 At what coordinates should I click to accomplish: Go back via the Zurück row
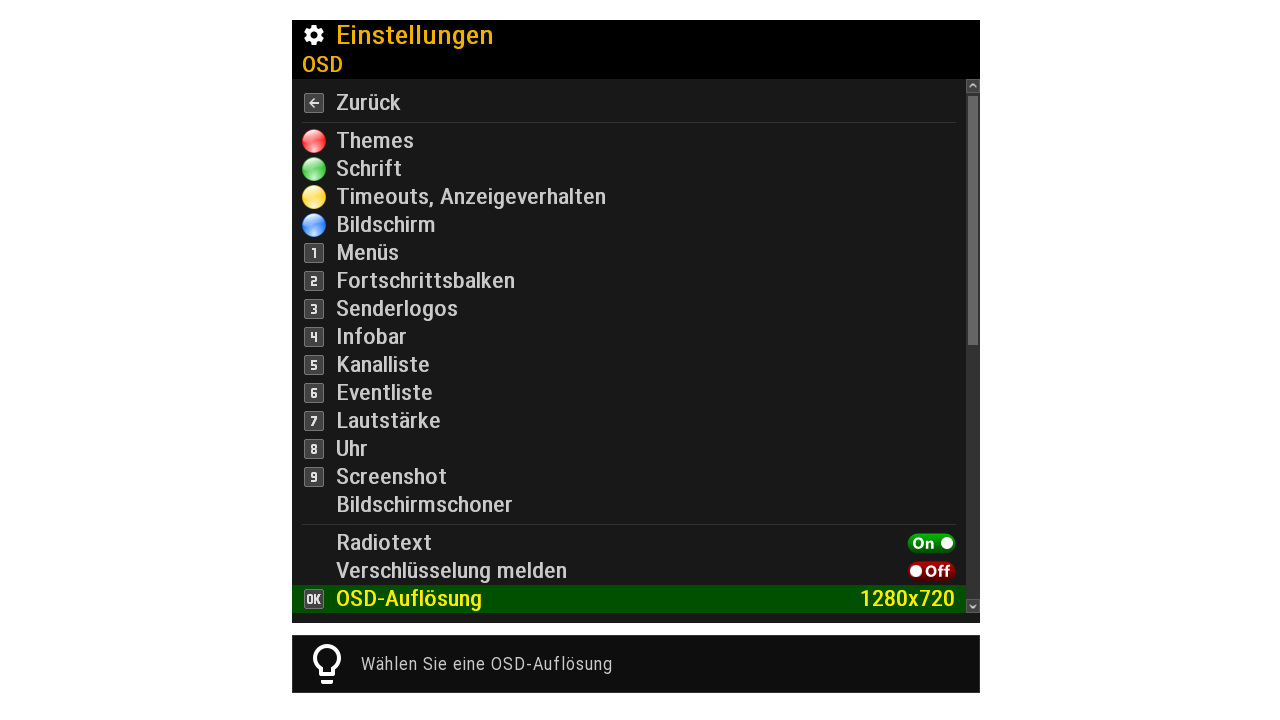point(368,103)
